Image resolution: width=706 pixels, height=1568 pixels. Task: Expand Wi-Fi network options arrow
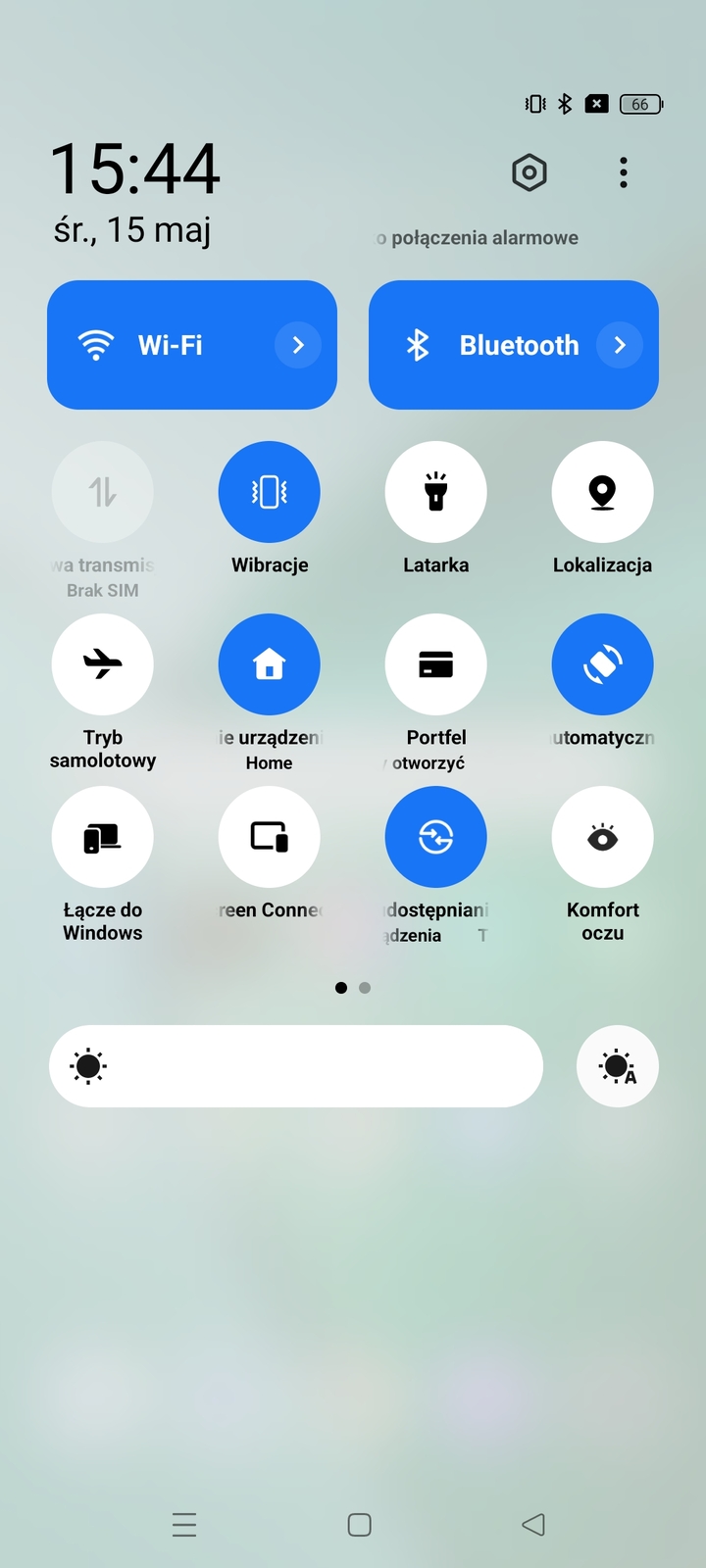click(x=298, y=345)
